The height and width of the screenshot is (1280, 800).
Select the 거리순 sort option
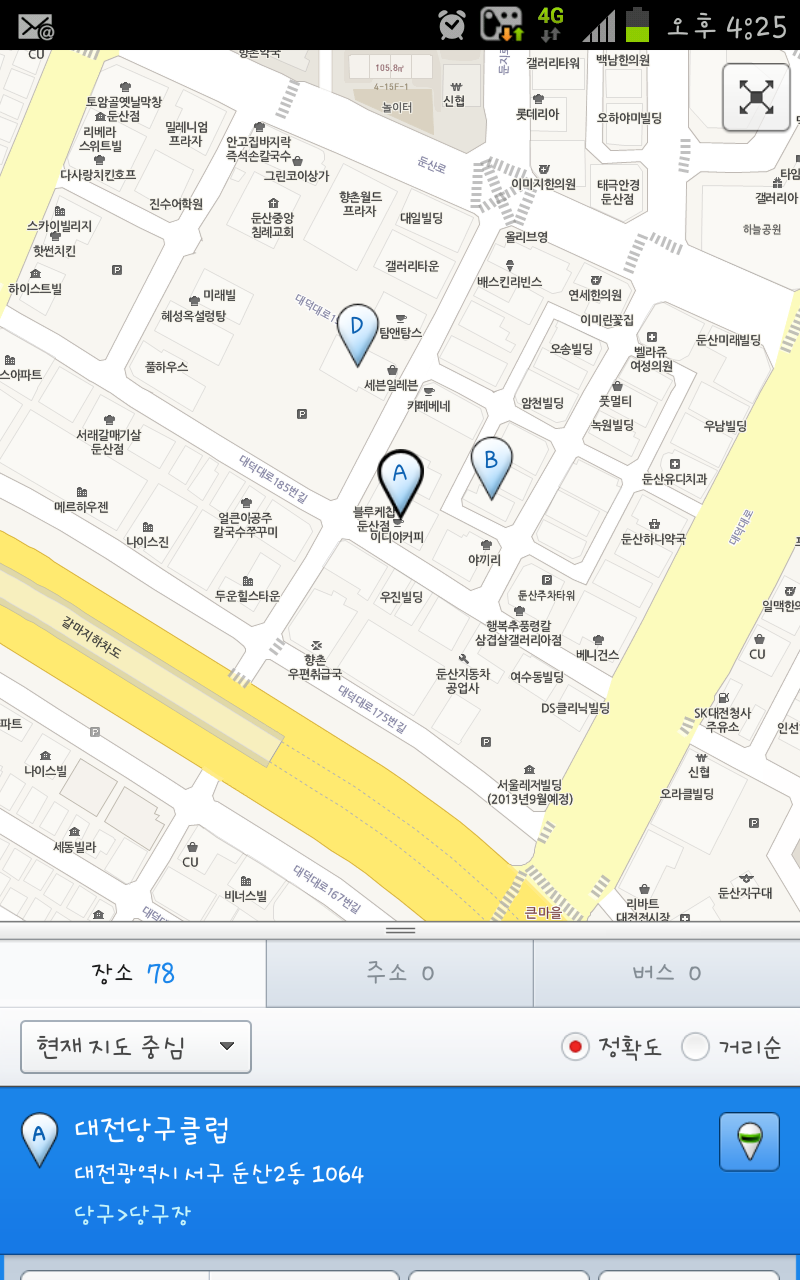[x=696, y=1047]
